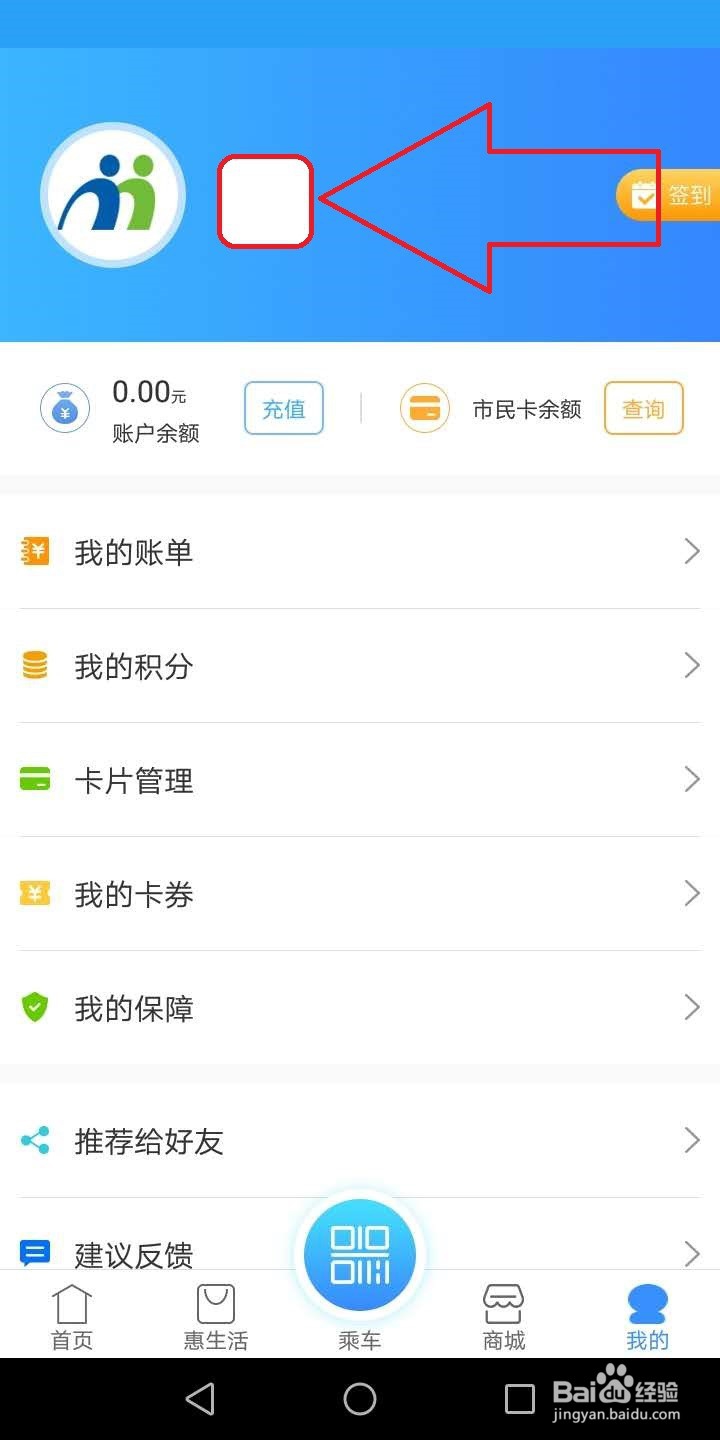Open 我的卡券
Screen dimensions: 720x1440
[360, 894]
